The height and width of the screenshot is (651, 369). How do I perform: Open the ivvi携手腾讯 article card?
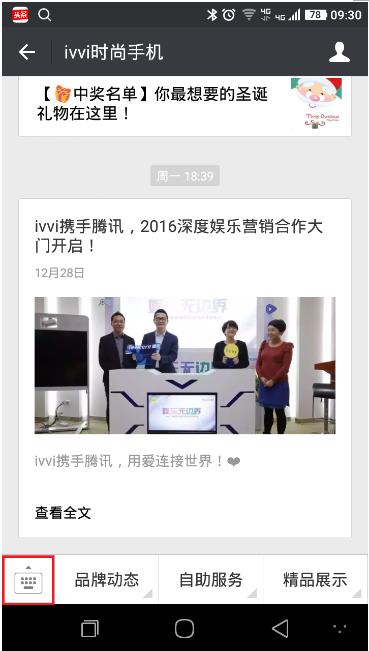point(185,368)
